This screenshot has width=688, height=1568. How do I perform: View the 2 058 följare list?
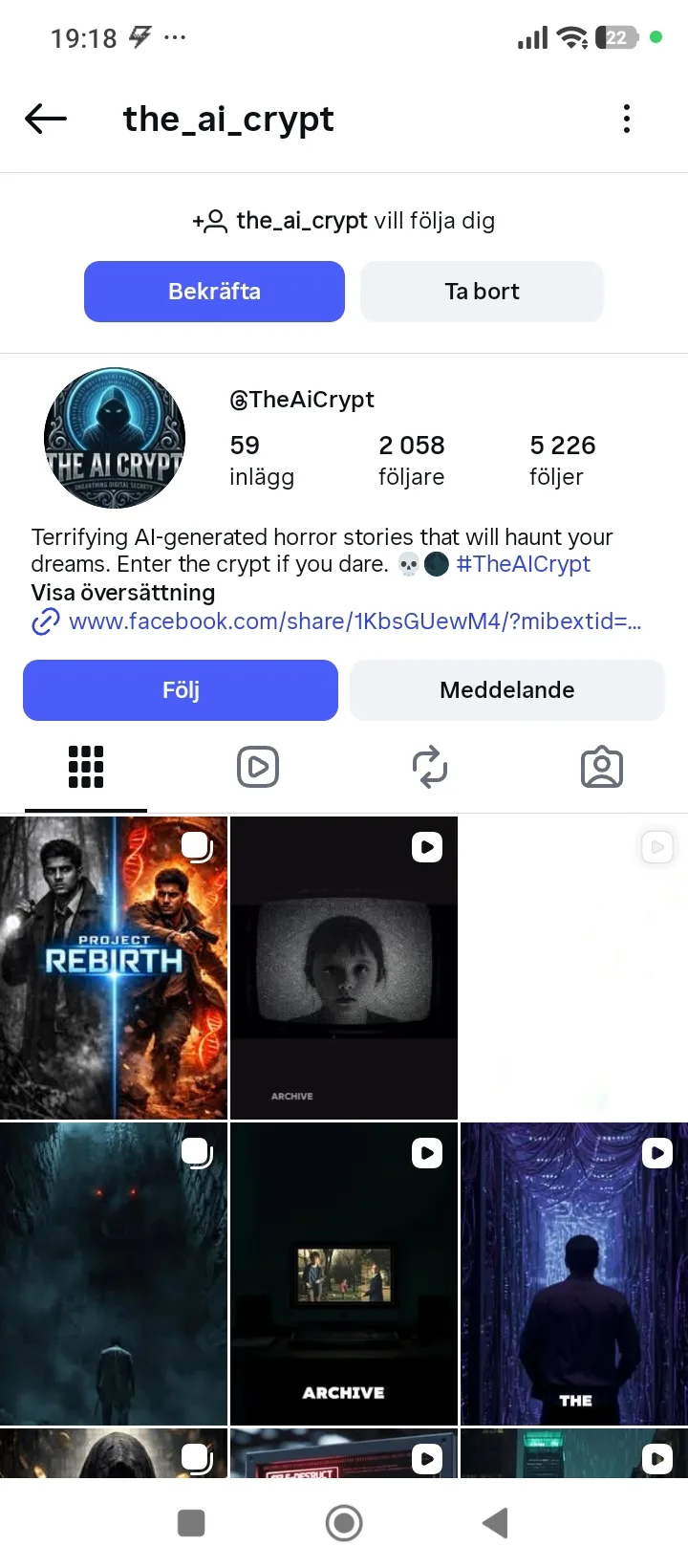point(411,460)
